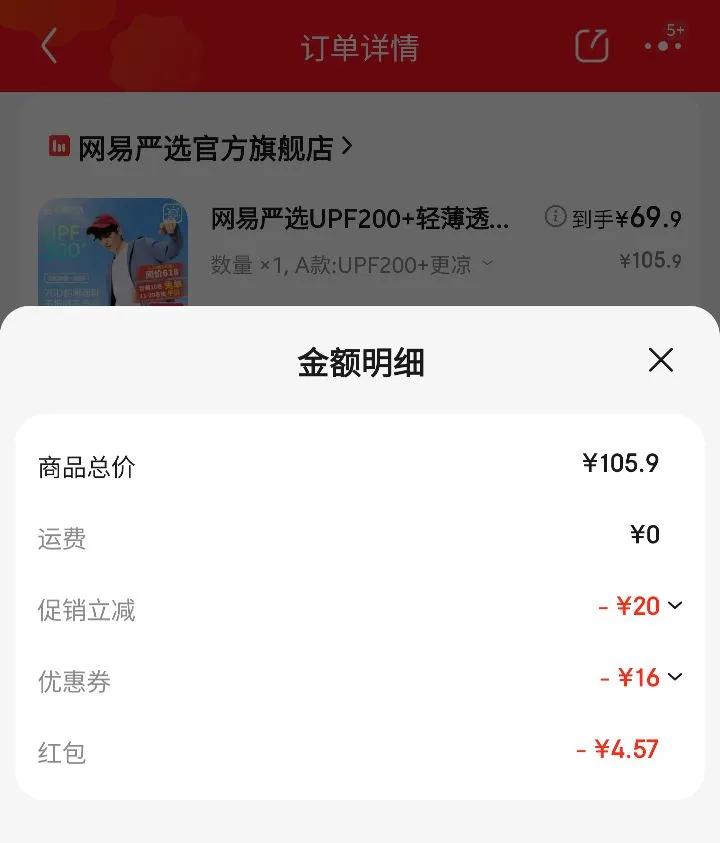Open the more options menu
Screen dimensions: 720x843
pos(662,46)
